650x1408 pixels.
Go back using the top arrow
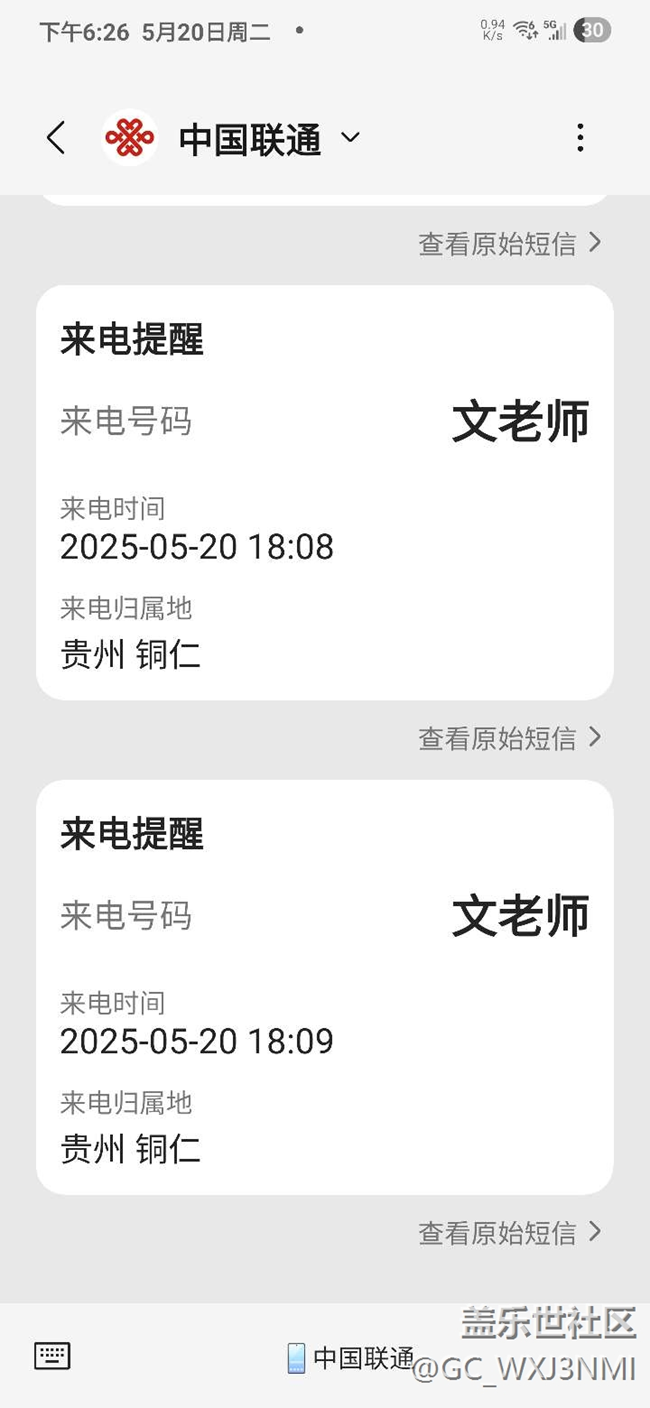pos(56,138)
